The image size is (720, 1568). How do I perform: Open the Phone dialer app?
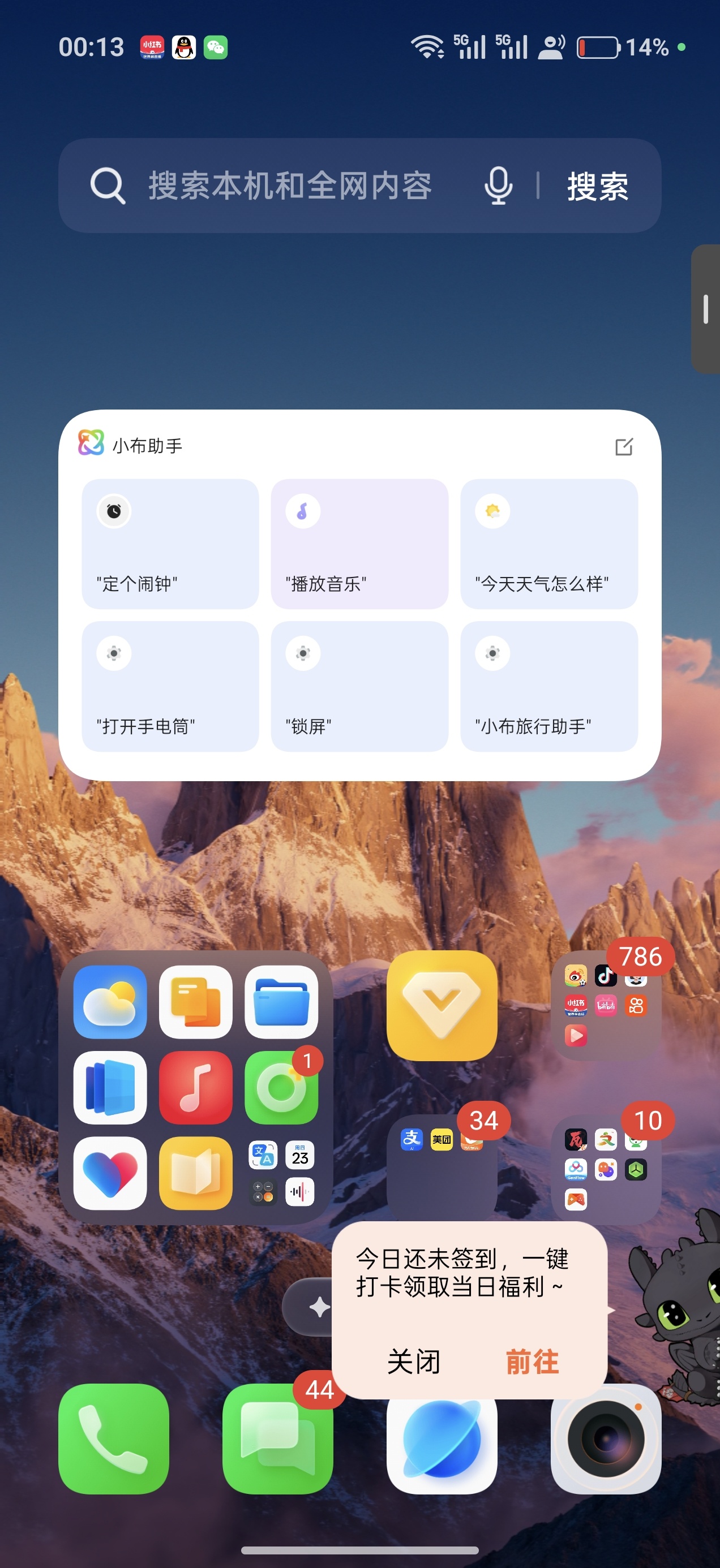coord(114,1439)
